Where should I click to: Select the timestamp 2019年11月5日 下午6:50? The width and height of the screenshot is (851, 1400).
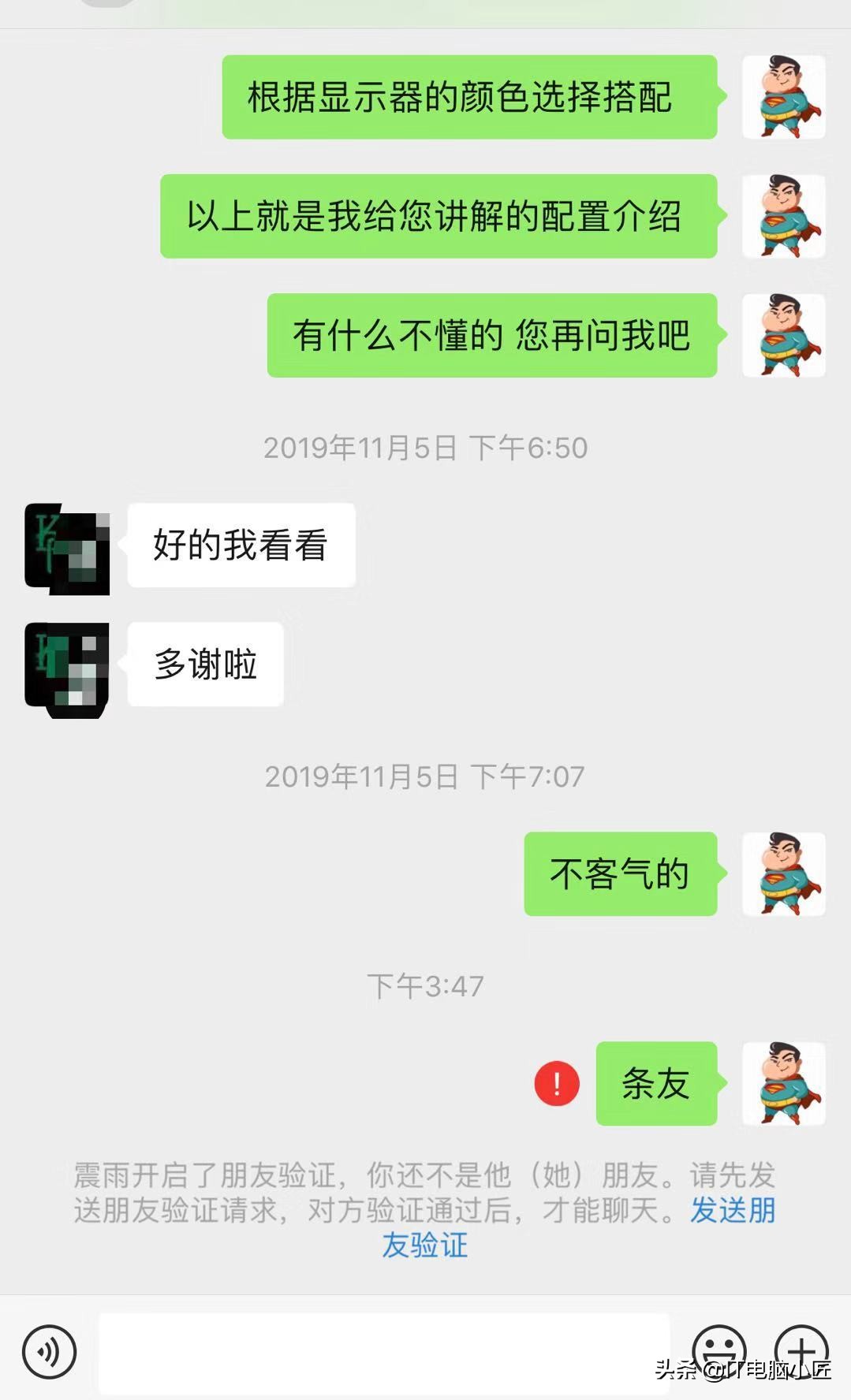click(424, 447)
